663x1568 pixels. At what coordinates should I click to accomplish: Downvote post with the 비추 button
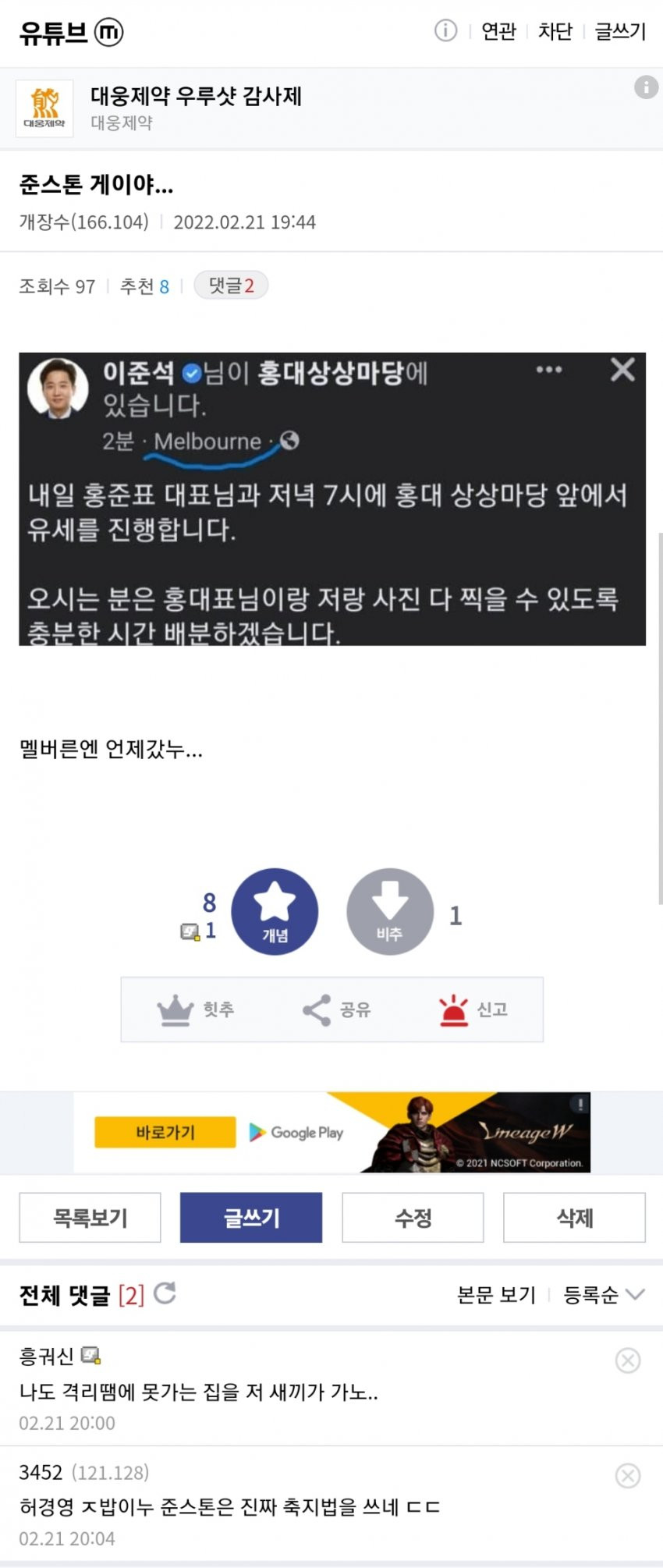click(389, 911)
